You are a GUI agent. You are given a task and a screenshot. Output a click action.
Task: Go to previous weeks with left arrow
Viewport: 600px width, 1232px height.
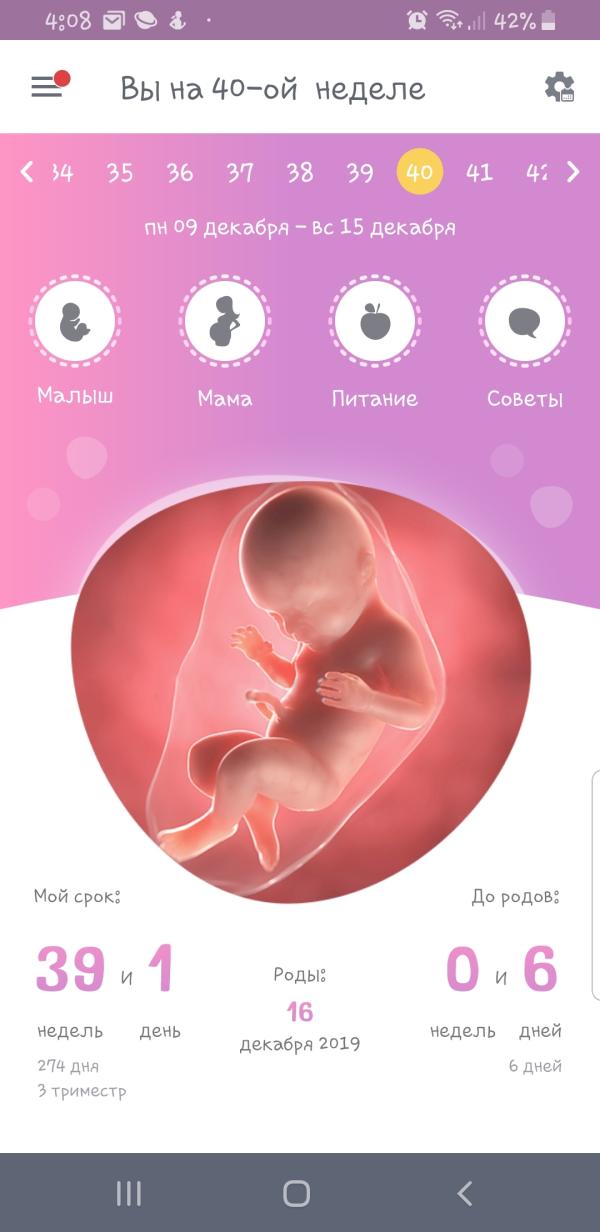coord(27,172)
